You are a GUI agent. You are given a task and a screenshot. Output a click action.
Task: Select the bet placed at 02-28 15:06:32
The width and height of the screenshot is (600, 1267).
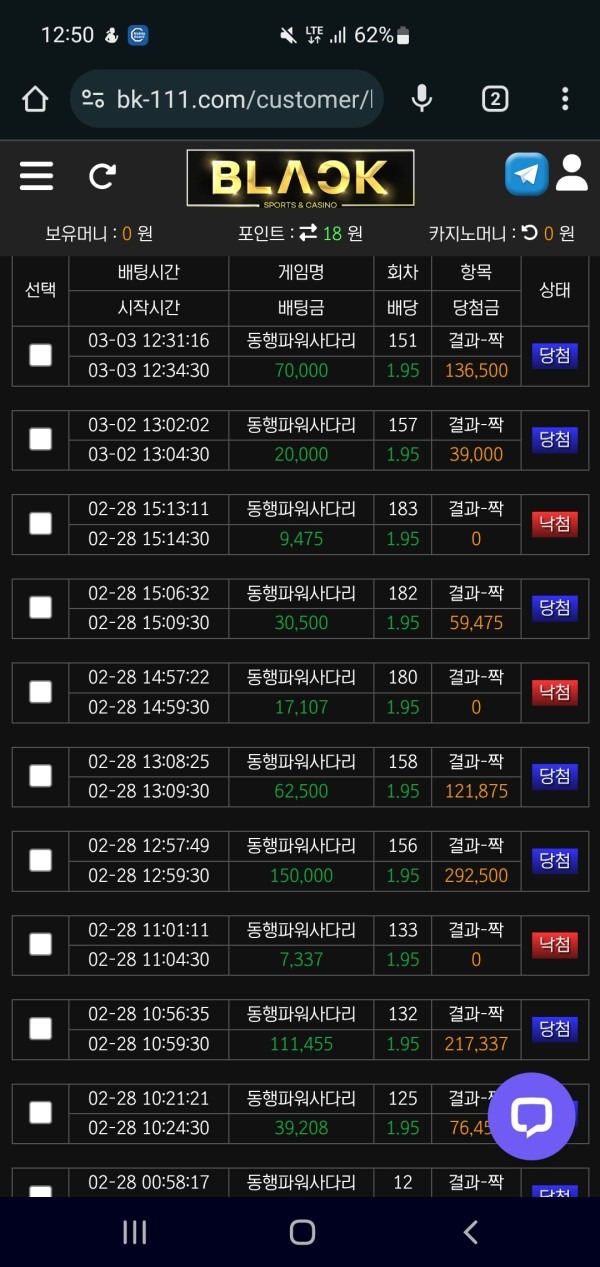pos(40,607)
